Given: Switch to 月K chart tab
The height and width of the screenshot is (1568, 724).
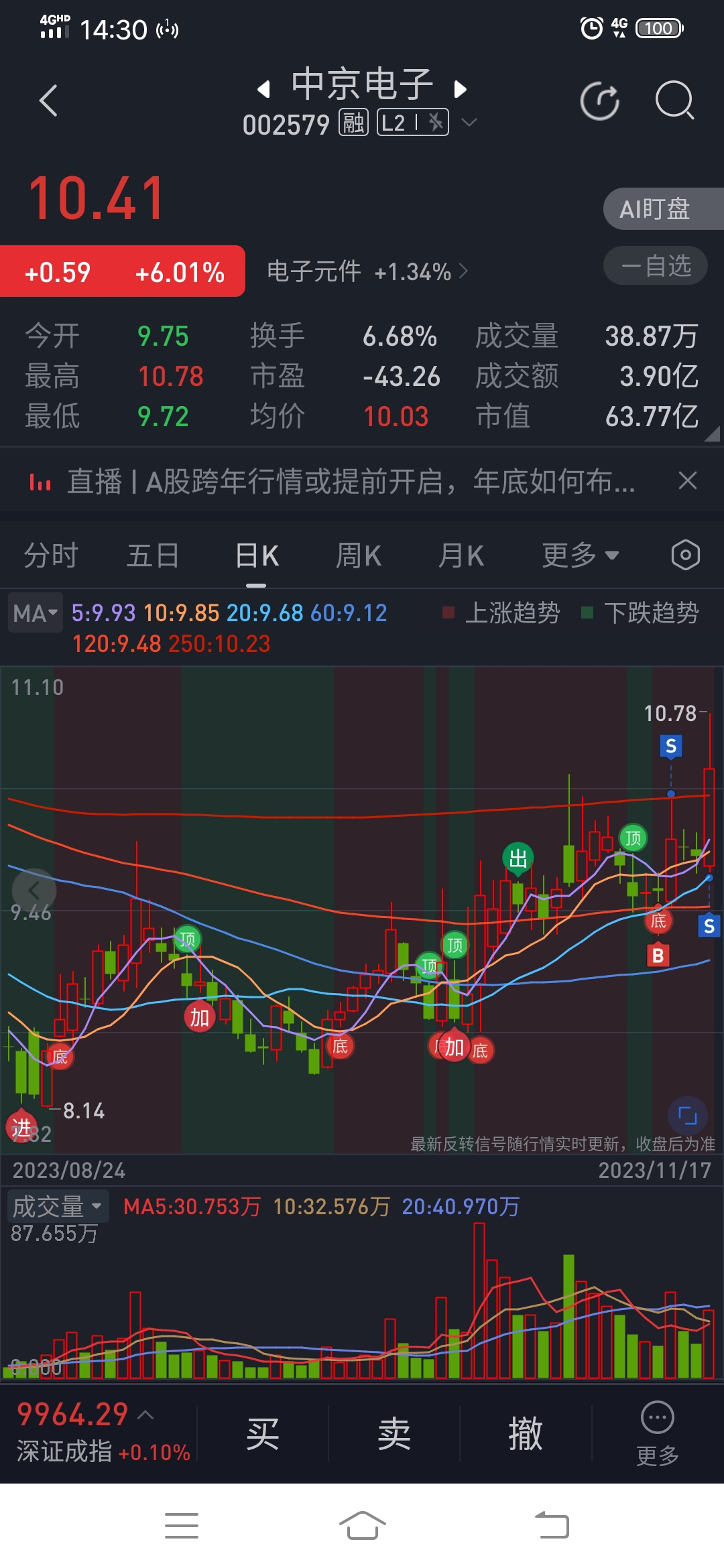Looking at the screenshot, I should [461, 556].
